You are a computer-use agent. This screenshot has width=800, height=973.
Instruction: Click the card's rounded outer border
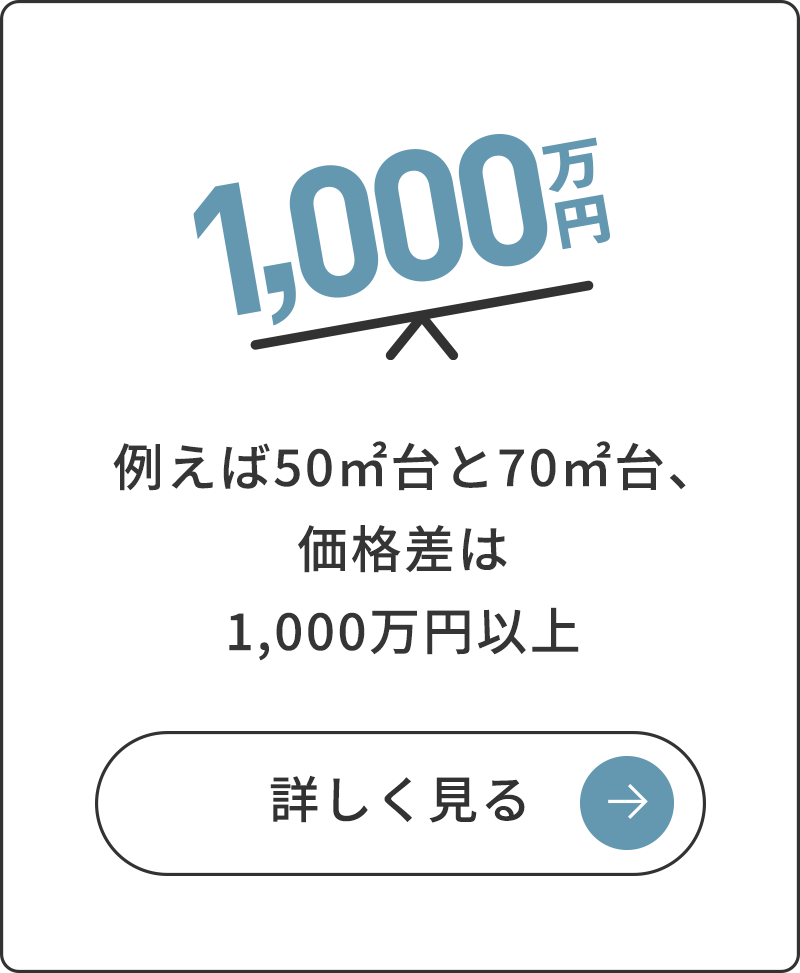coord(400,4)
